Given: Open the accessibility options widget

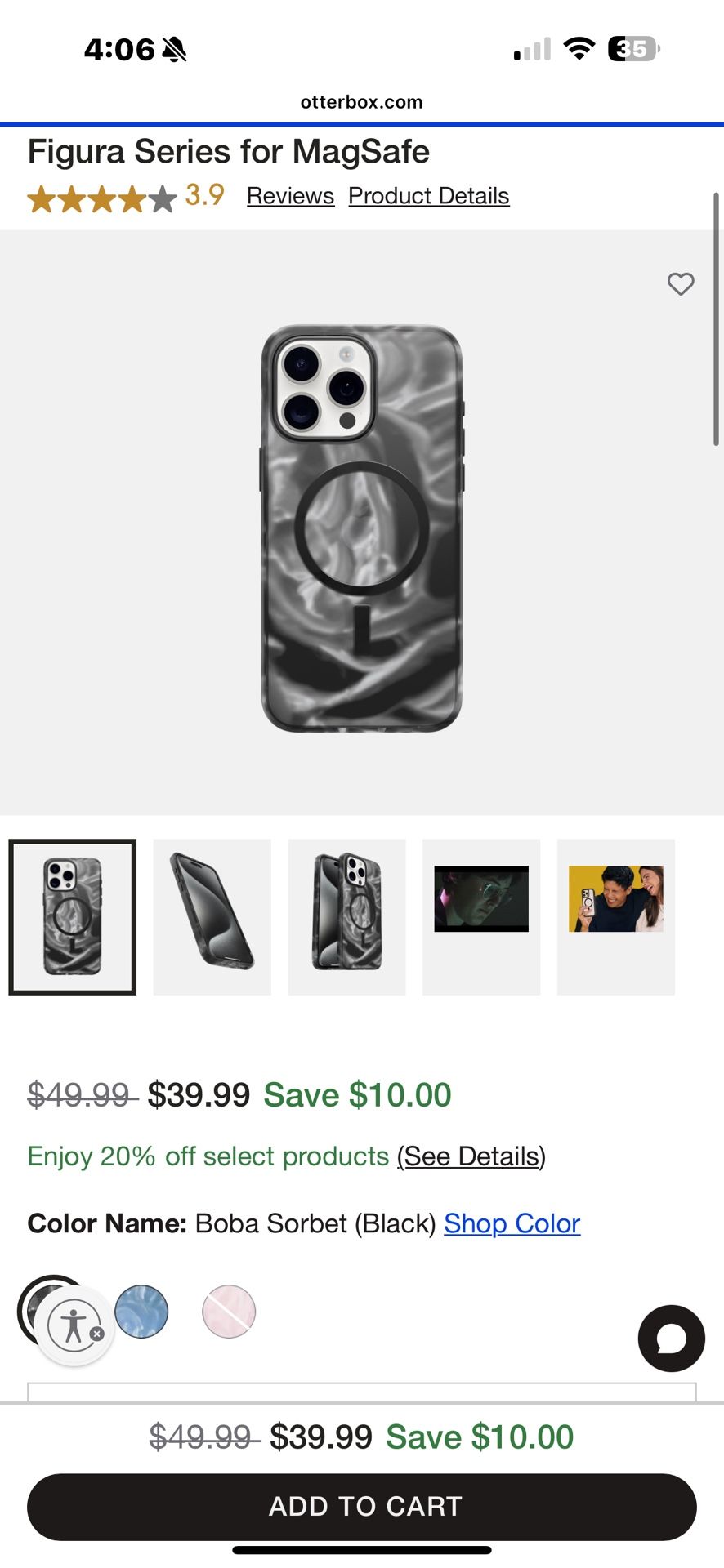Looking at the screenshot, I should (74, 1326).
